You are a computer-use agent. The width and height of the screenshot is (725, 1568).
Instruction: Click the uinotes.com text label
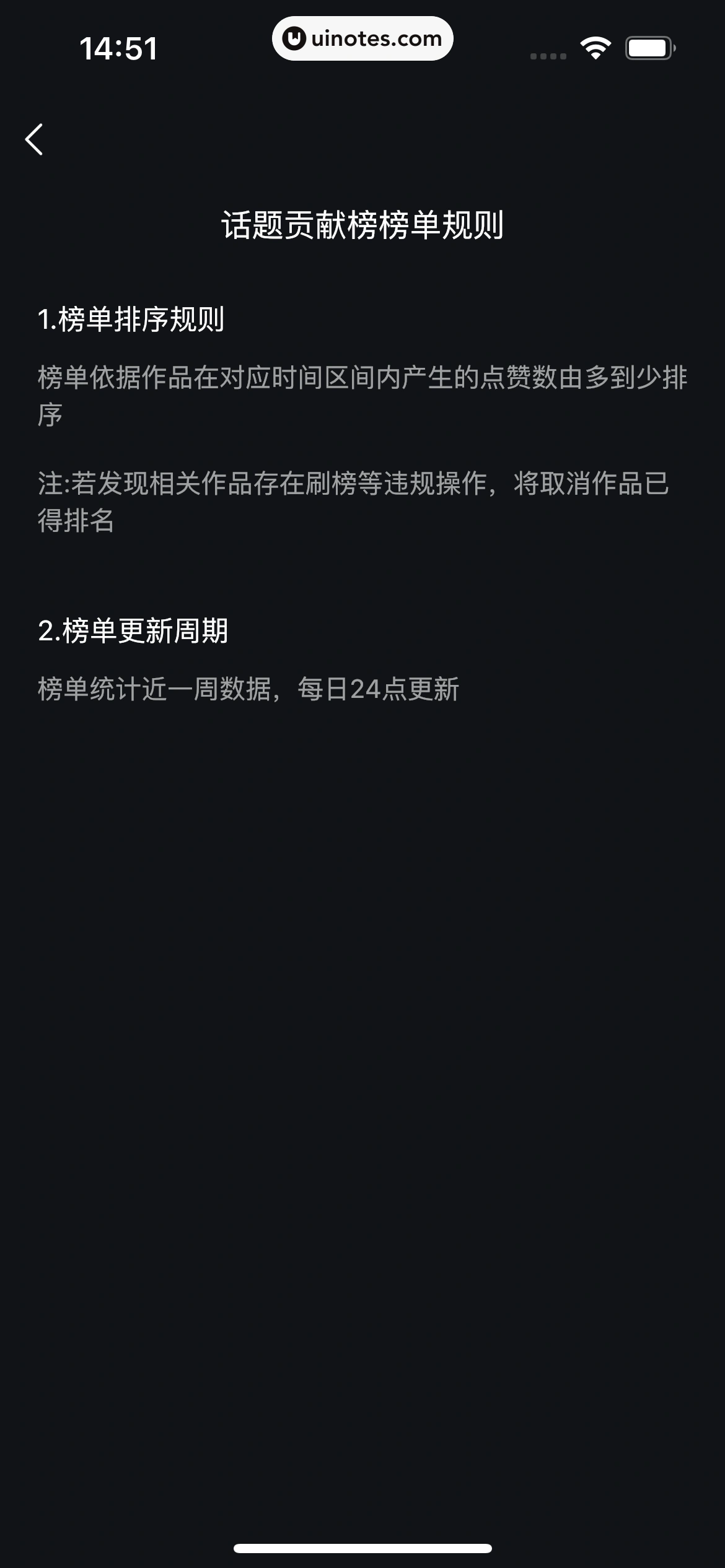coord(375,38)
